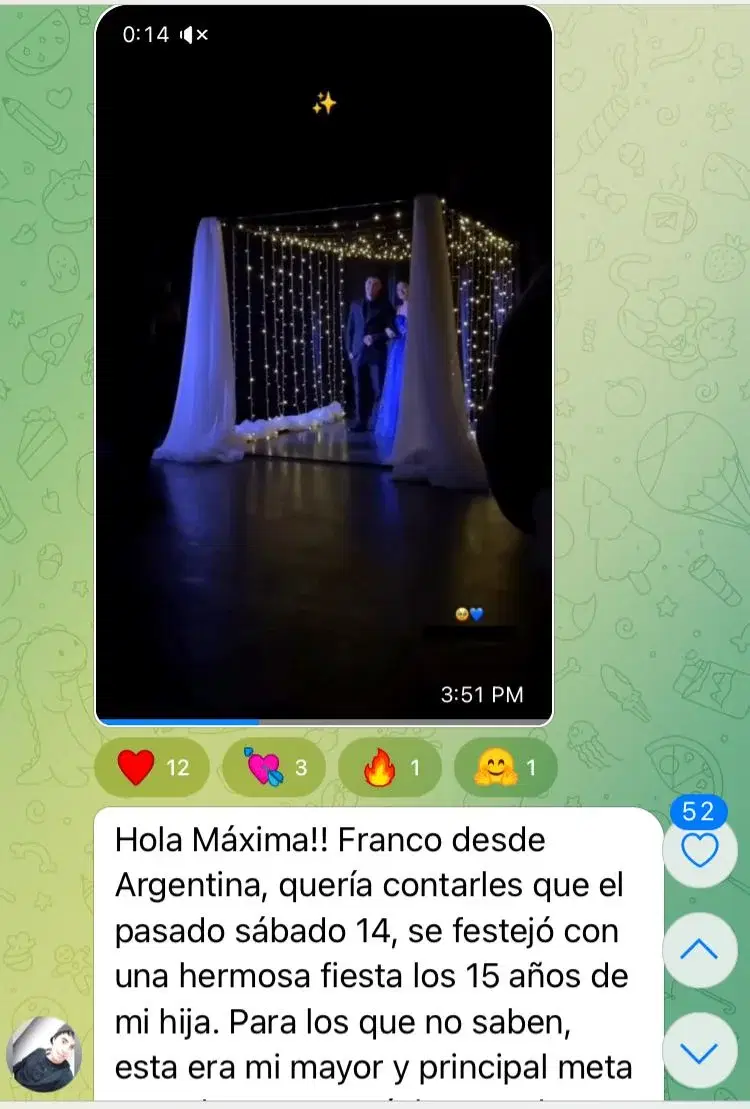
Task: Jump to reactions via the heart button
Action: click(x=699, y=850)
